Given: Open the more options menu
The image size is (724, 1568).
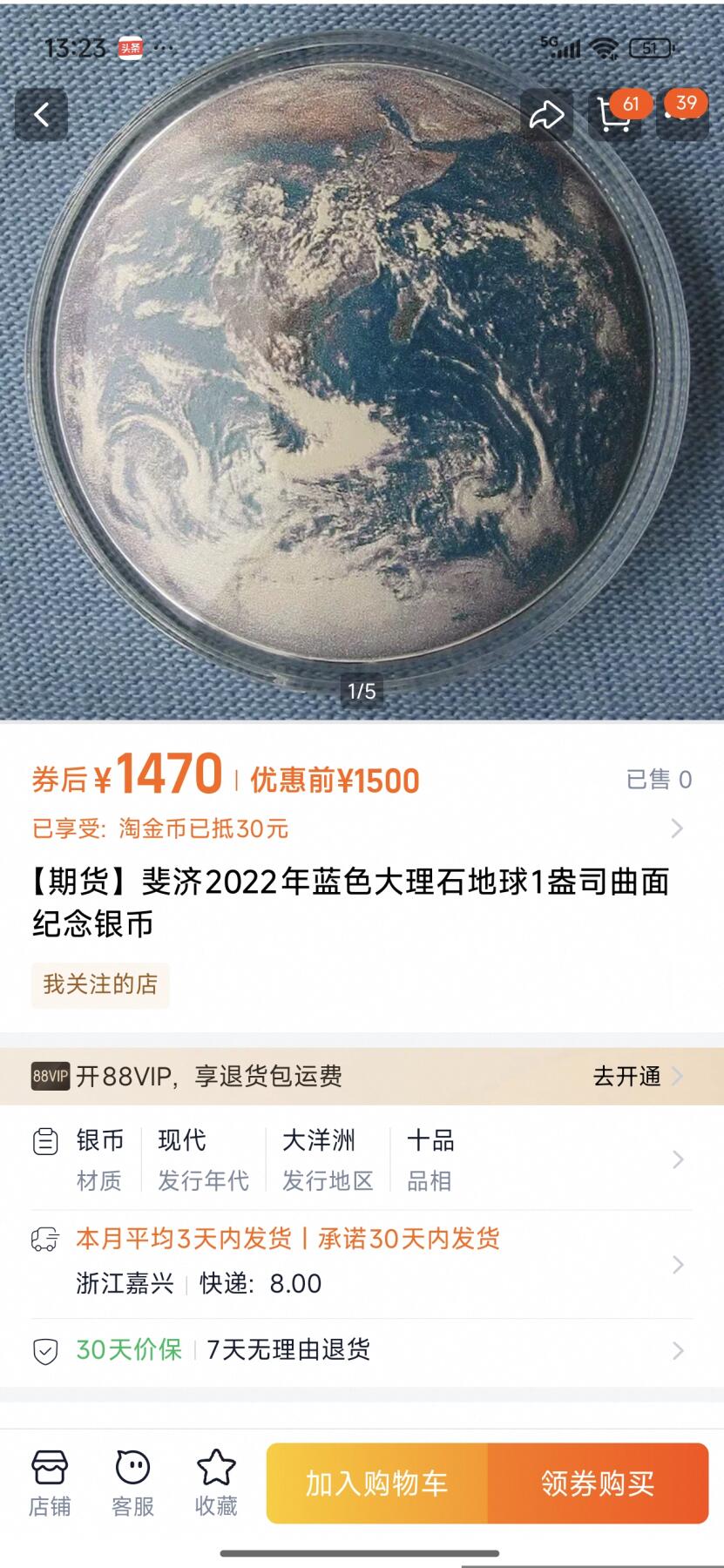Looking at the screenshot, I should pos(682,115).
